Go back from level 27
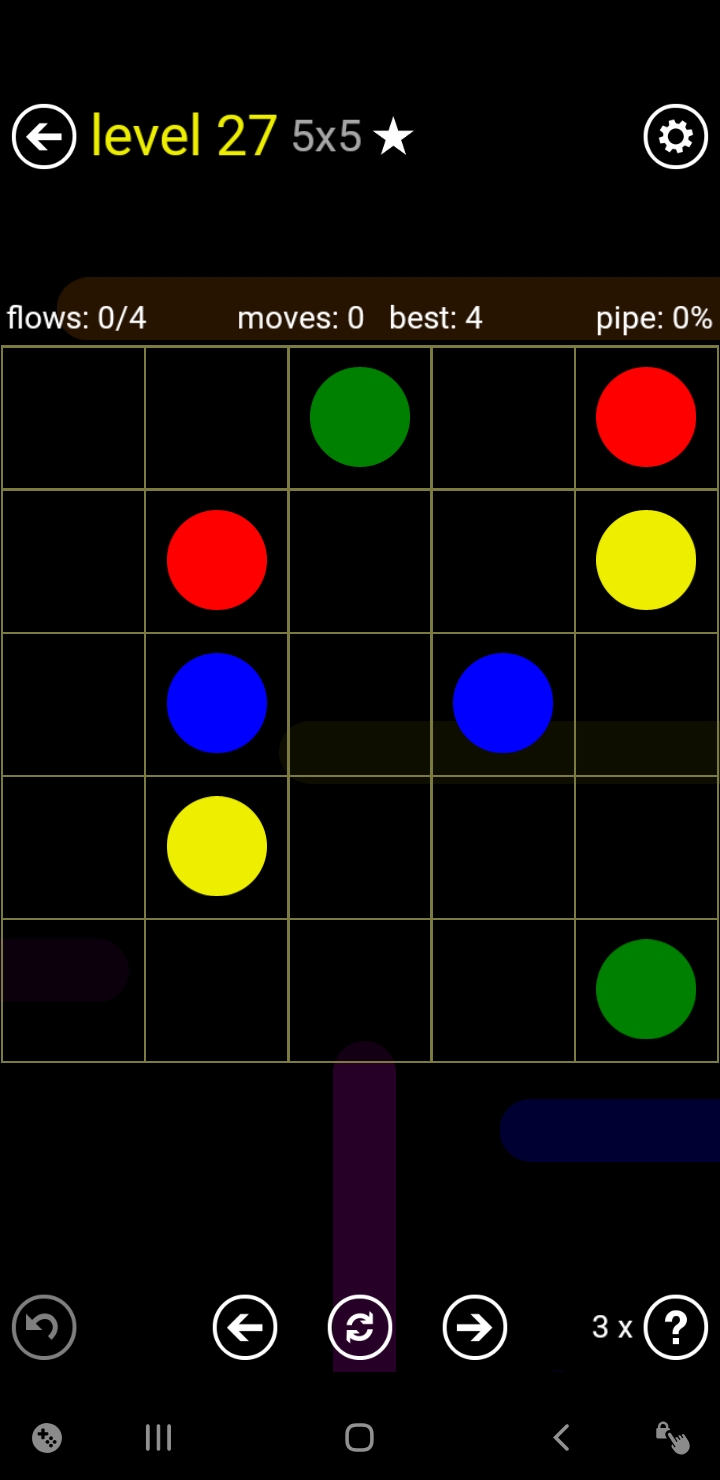Image resolution: width=720 pixels, height=1480 pixels. coord(44,136)
